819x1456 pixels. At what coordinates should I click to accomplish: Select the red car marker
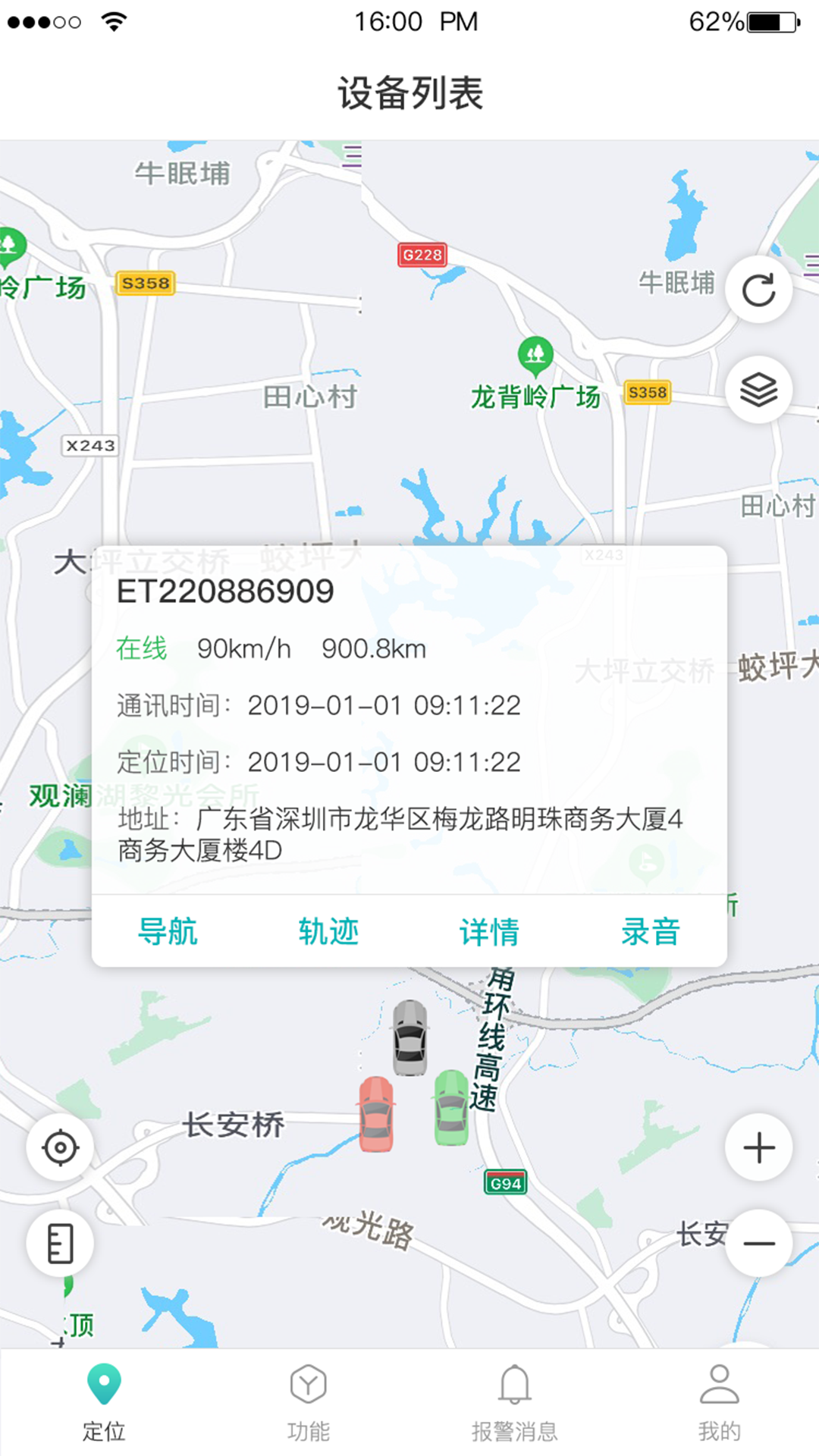tap(376, 1113)
